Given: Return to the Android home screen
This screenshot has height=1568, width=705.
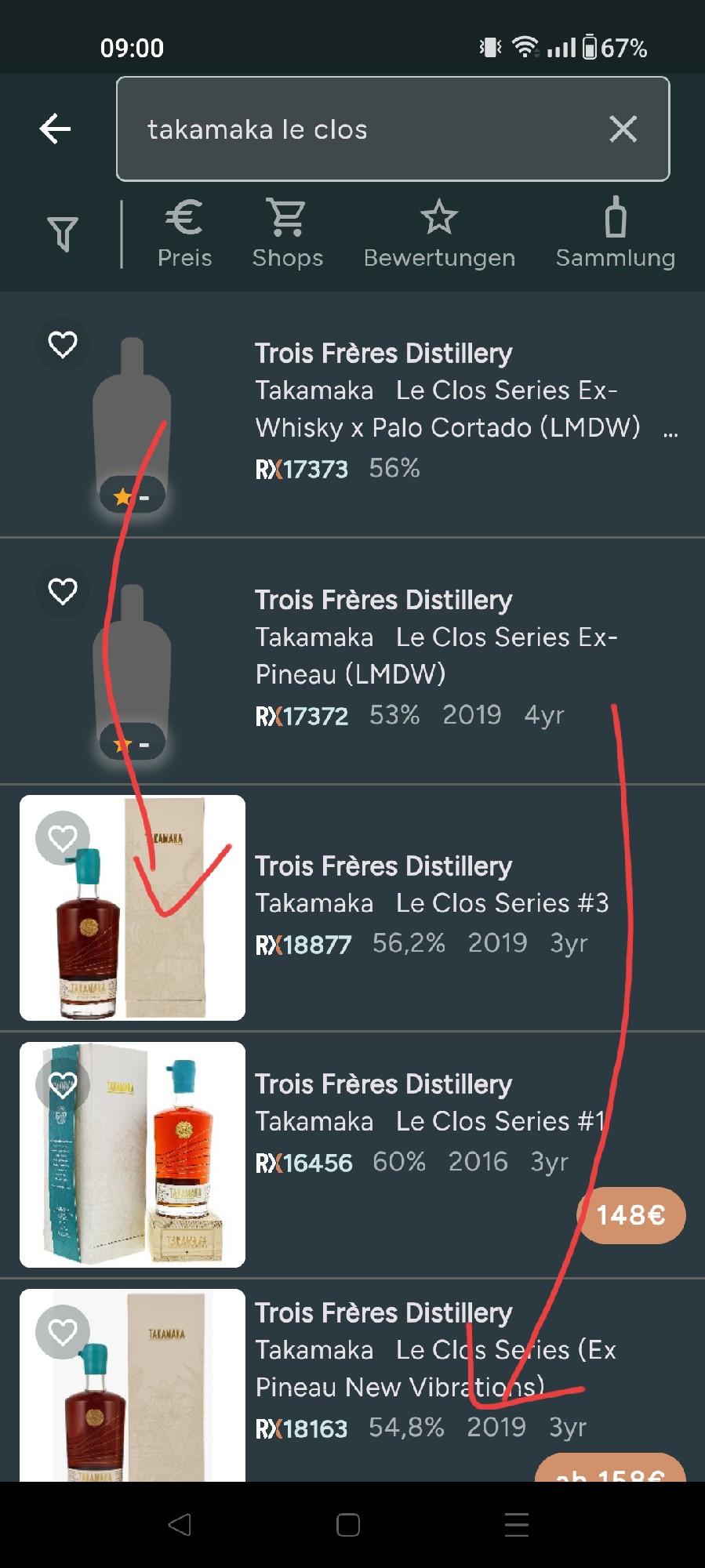Looking at the screenshot, I should coord(348,1525).
